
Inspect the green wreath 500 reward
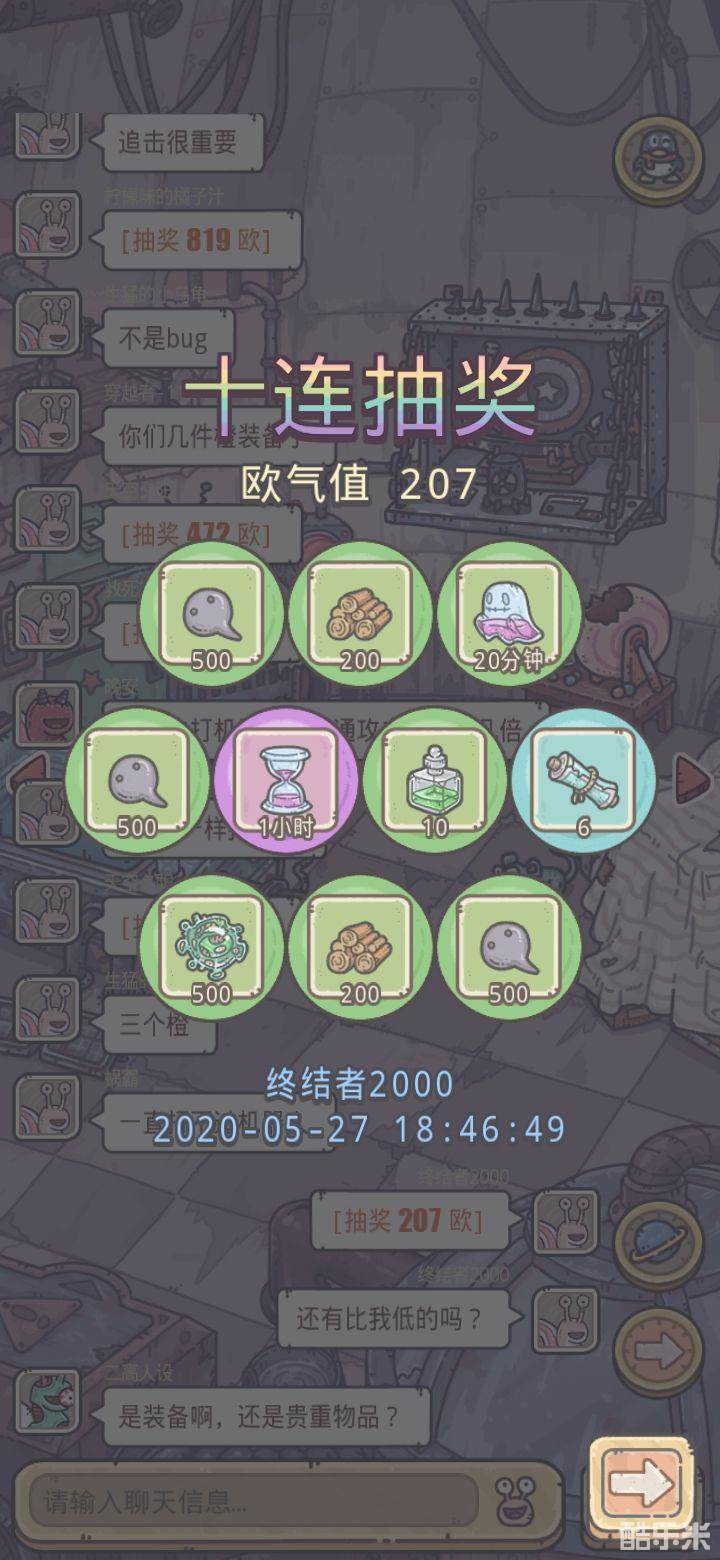(211, 946)
